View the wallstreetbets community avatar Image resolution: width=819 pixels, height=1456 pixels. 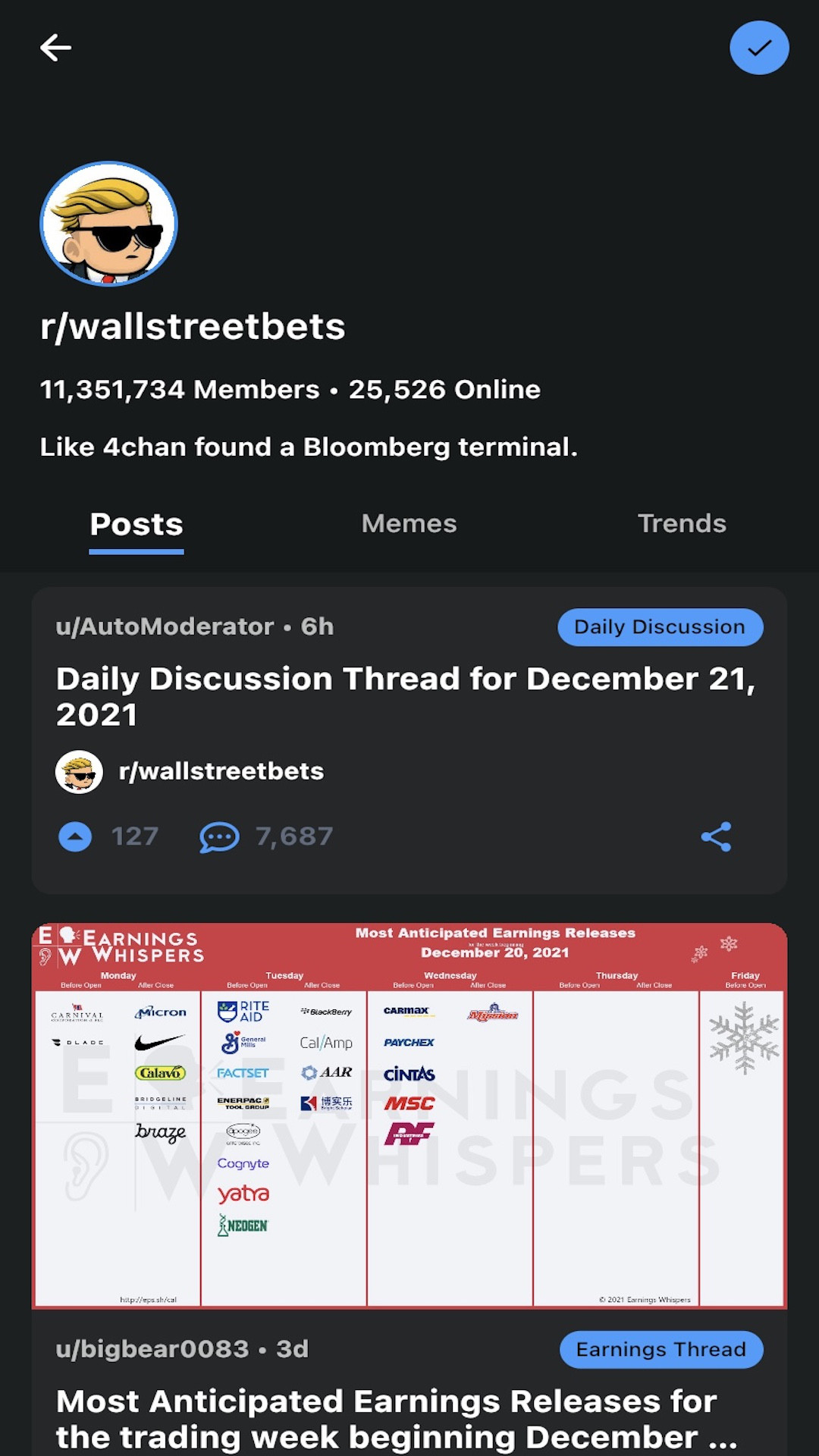coord(108,224)
